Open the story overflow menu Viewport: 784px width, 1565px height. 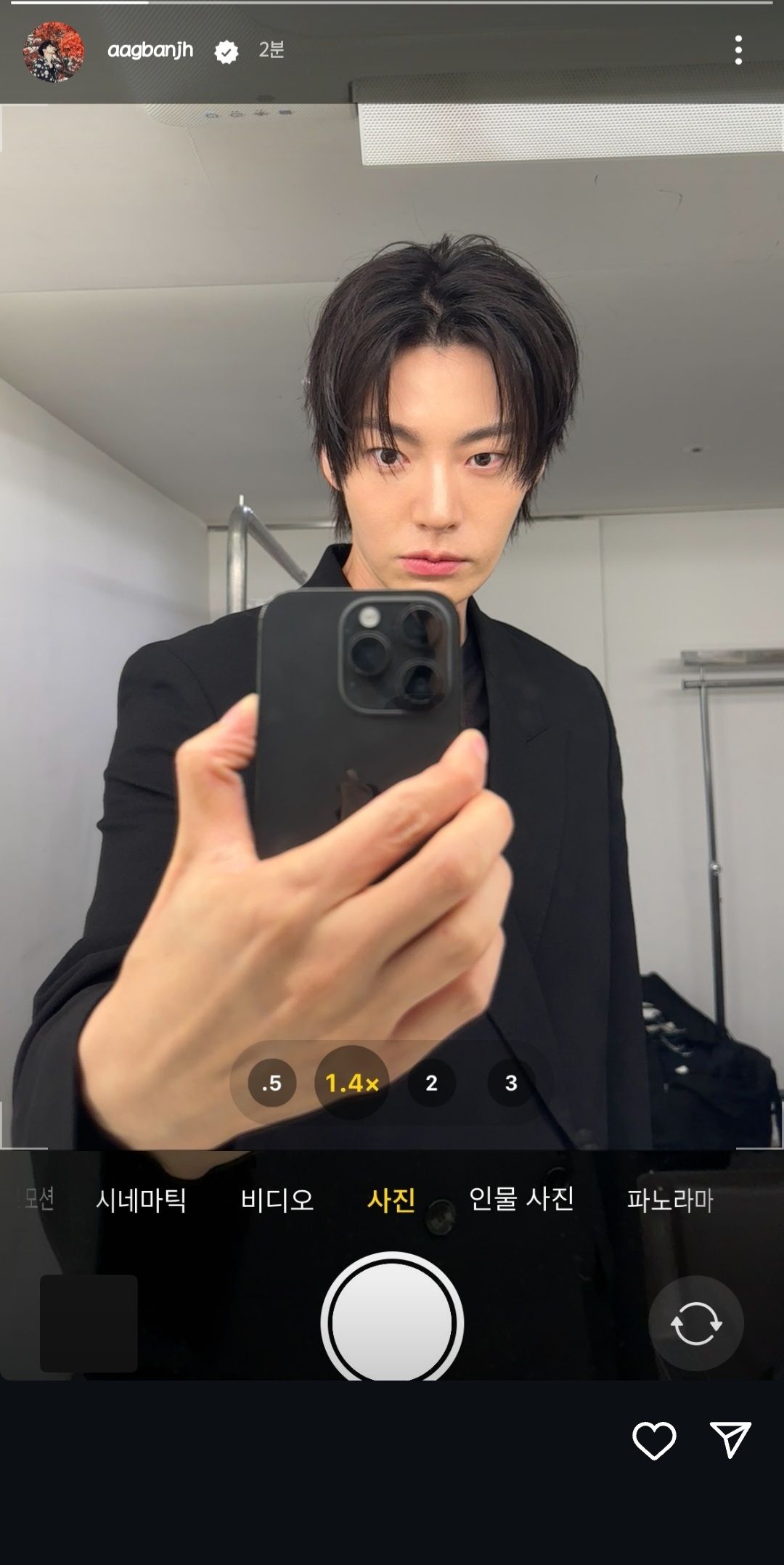[738, 51]
